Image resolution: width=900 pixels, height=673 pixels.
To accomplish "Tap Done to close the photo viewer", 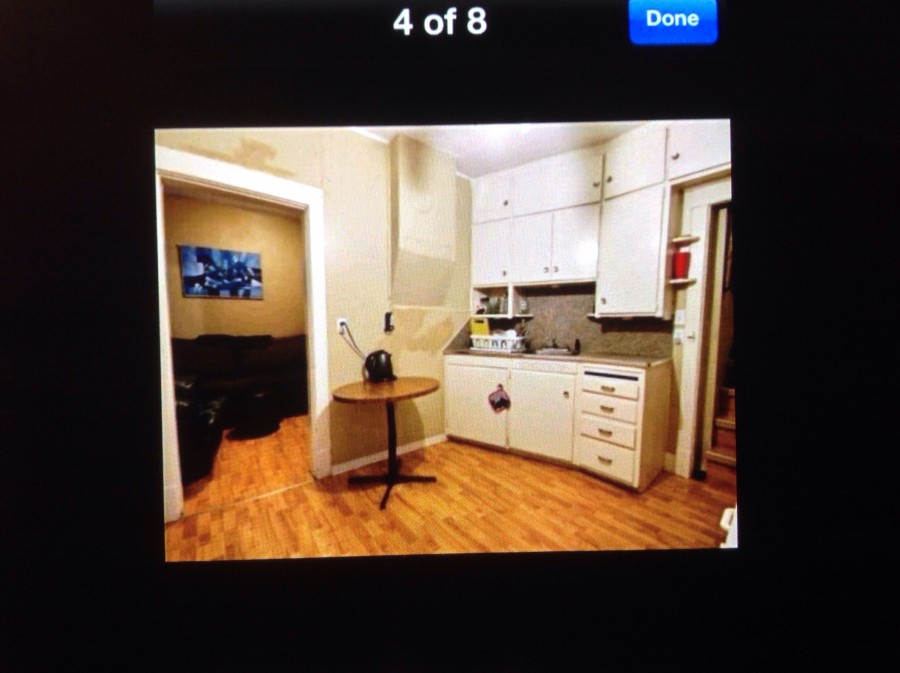I will pos(672,20).
